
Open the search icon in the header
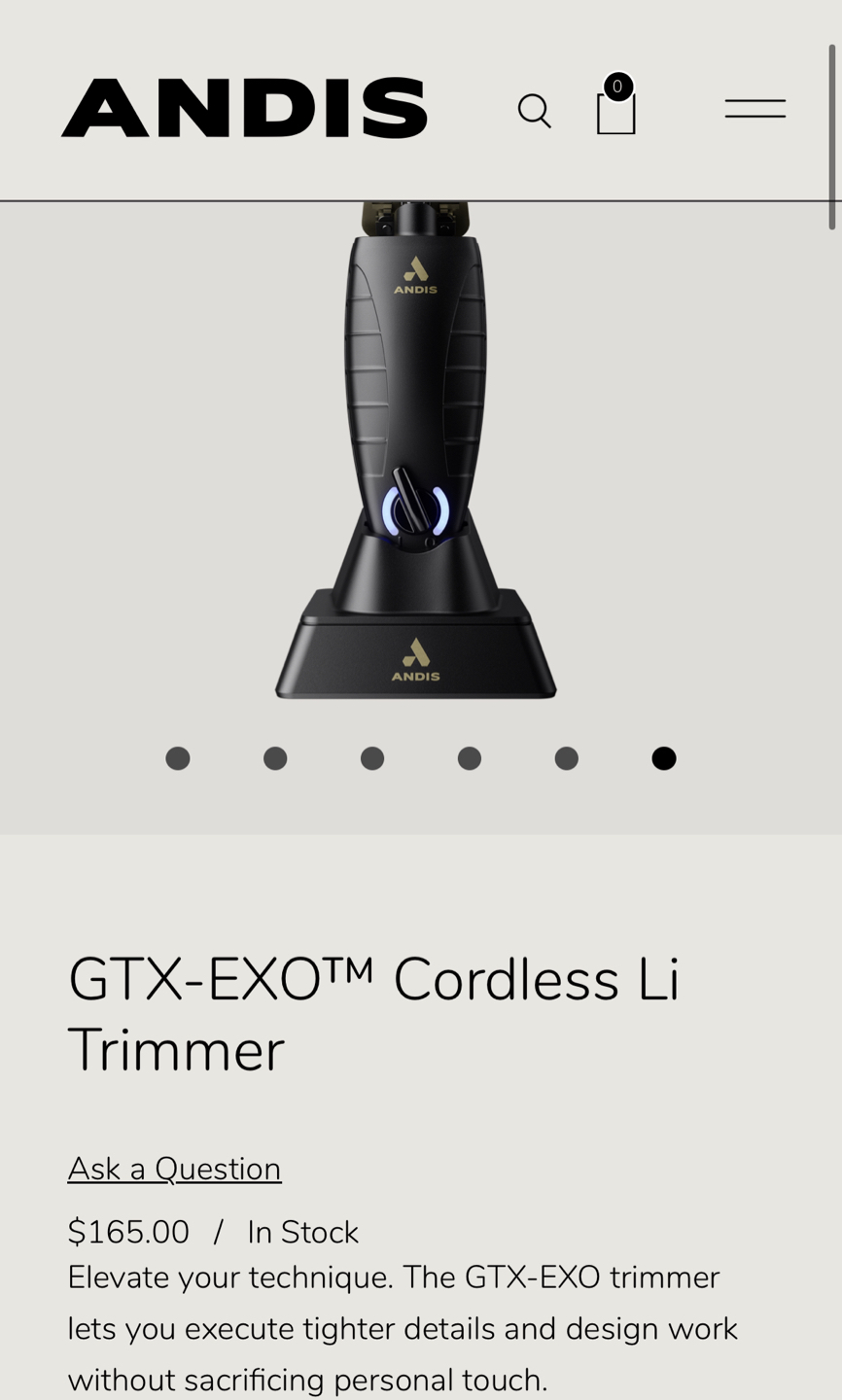[x=534, y=111]
